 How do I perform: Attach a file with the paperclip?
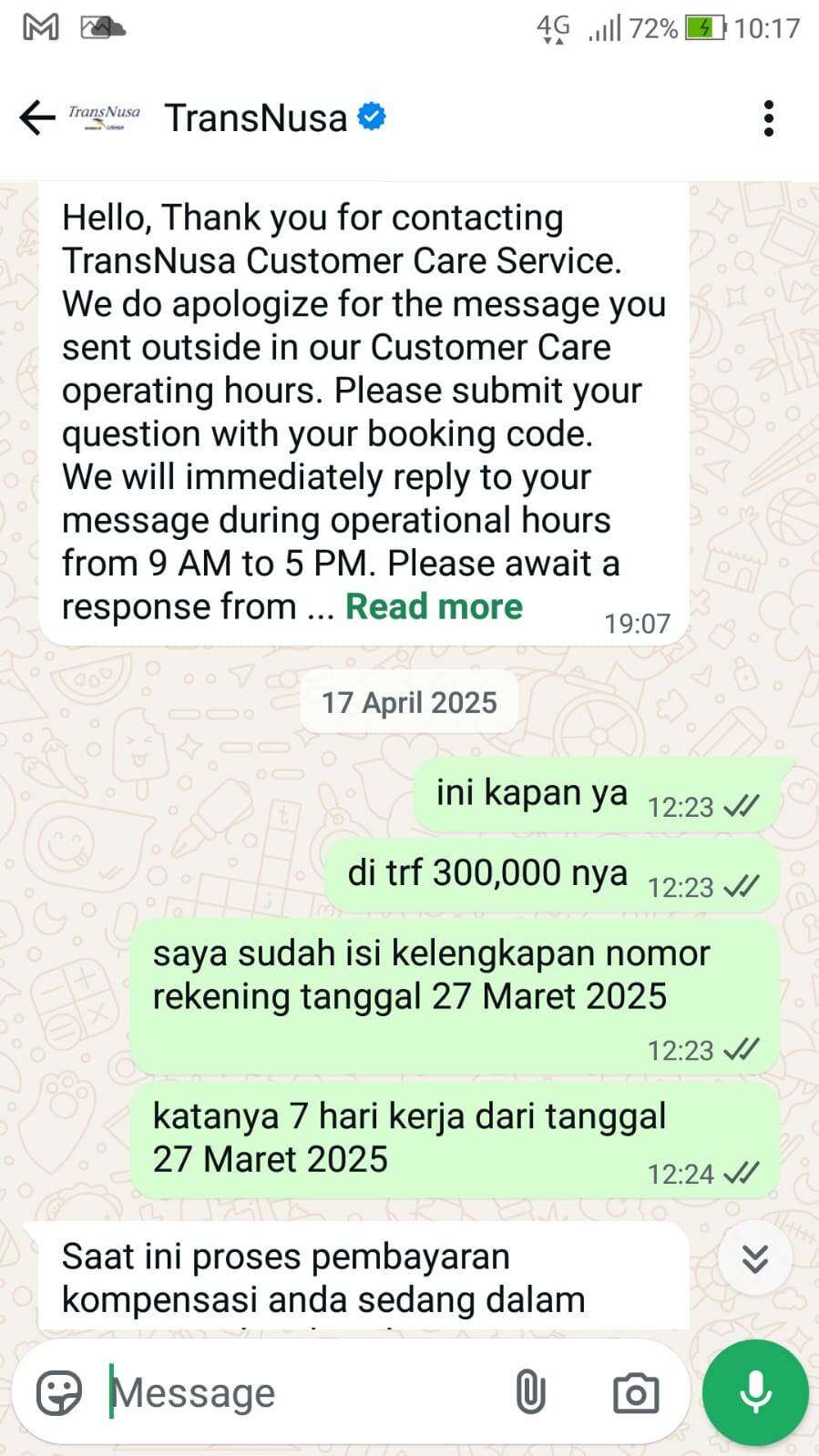[x=530, y=1393]
